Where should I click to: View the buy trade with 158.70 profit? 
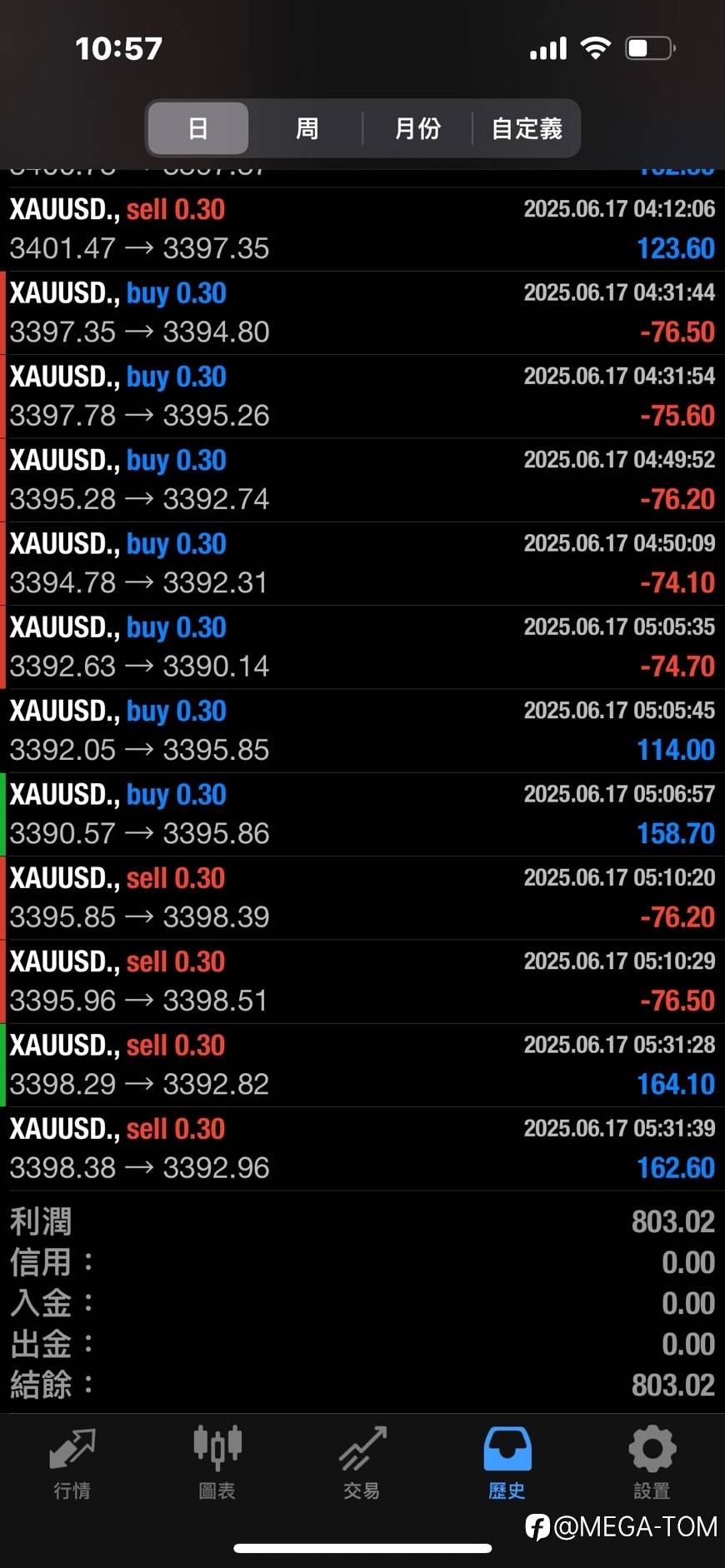pos(362,815)
